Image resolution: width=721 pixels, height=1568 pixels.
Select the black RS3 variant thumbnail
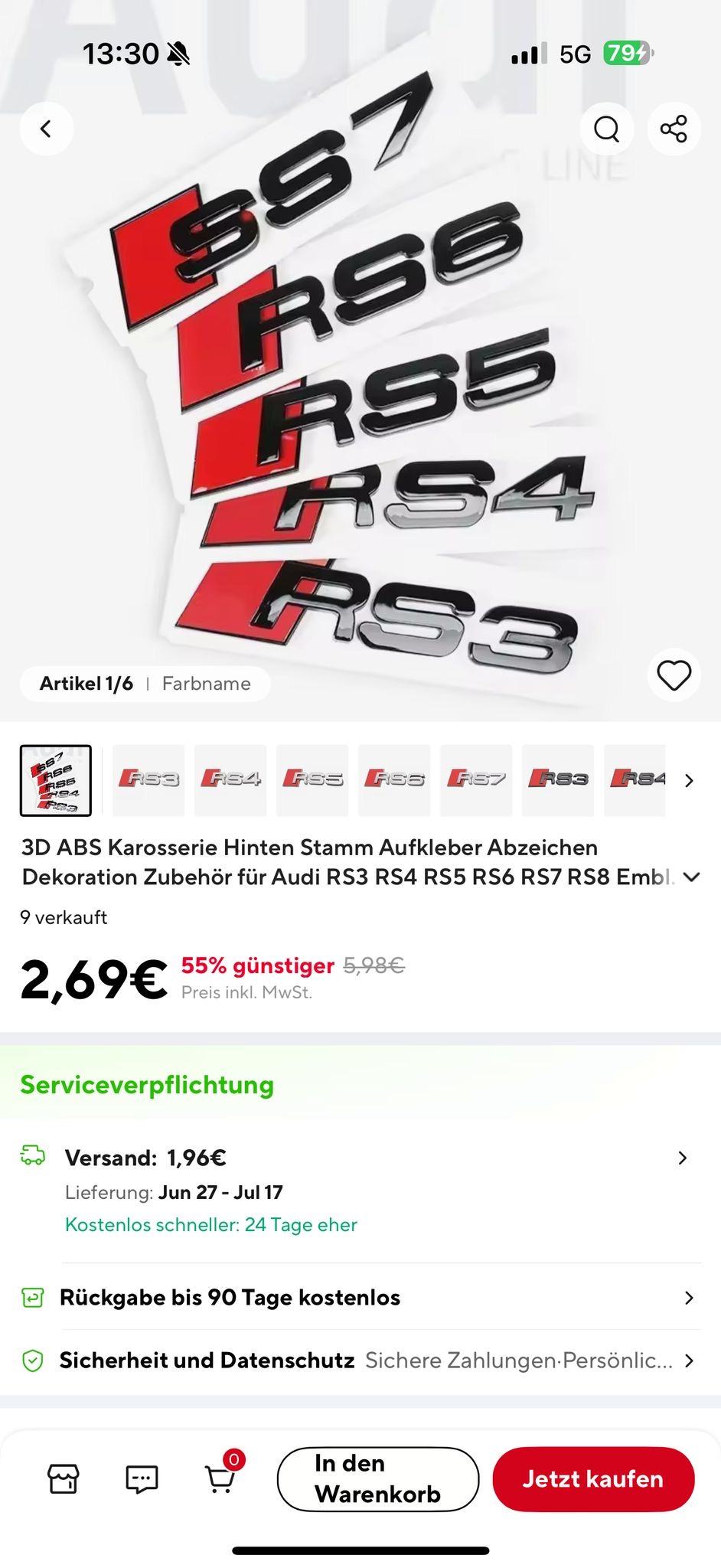(558, 779)
